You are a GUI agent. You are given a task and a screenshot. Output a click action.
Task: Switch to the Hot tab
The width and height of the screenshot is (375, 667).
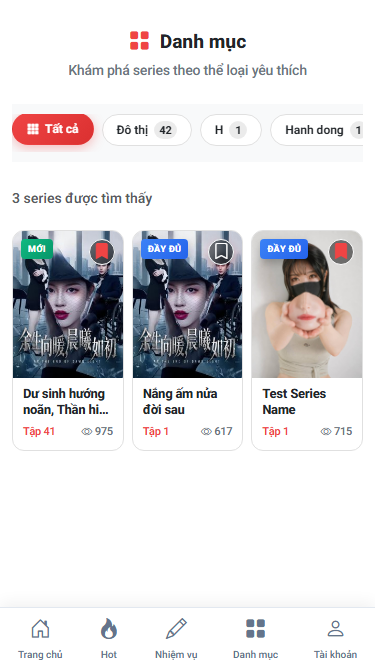click(x=108, y=638)
